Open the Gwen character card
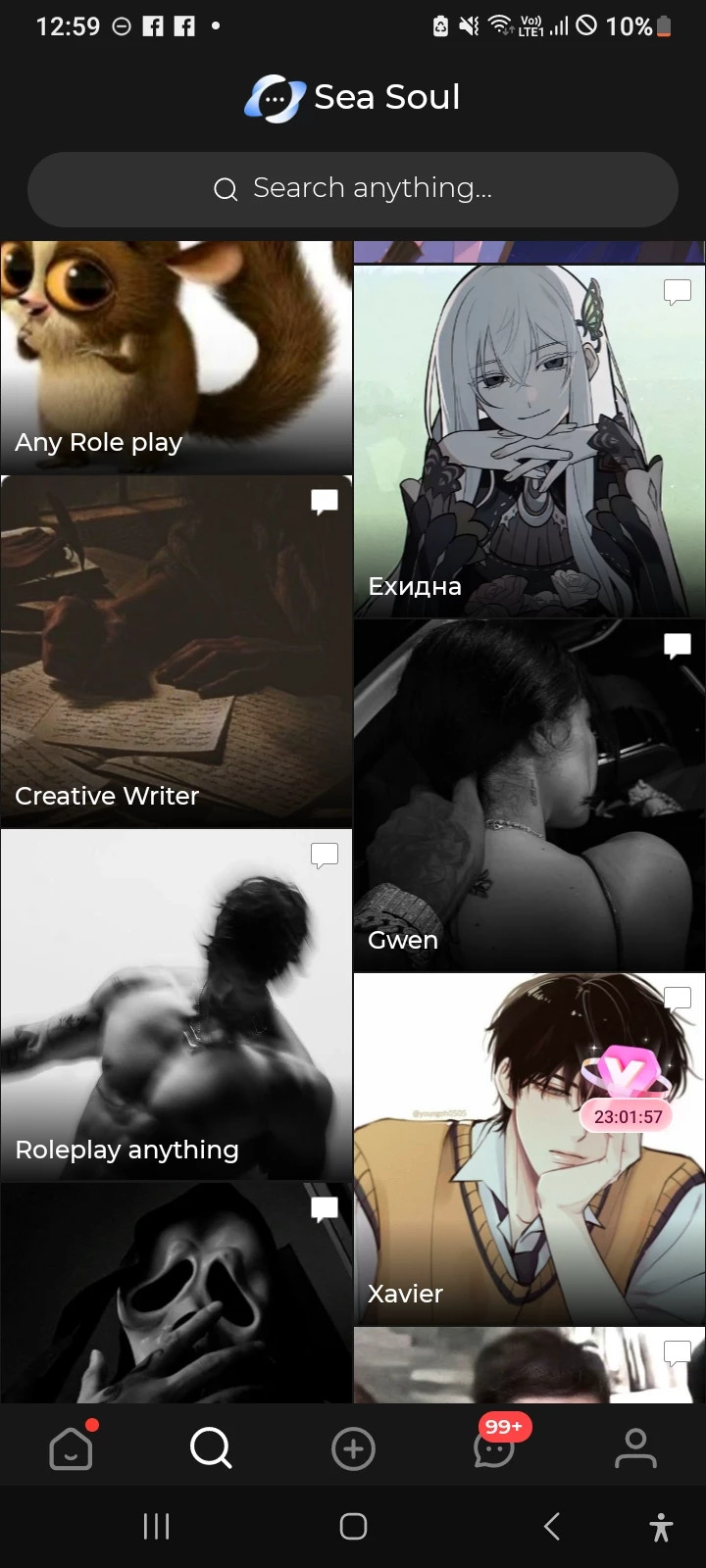The height and width of the screenshot is (1568, 706). coord(529,796)
